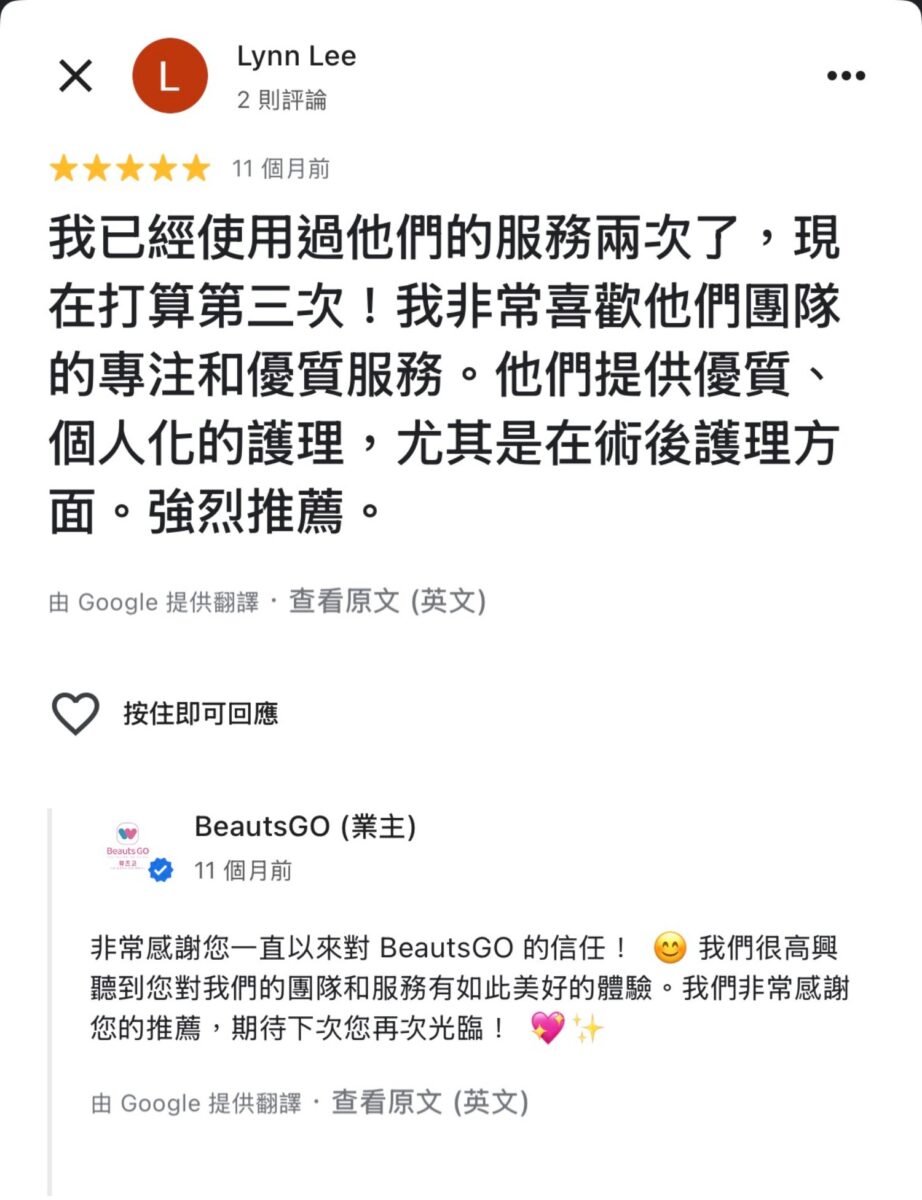Open the three-dot overflow menu
Screen dimensions: 922x1200
(846, 76)
